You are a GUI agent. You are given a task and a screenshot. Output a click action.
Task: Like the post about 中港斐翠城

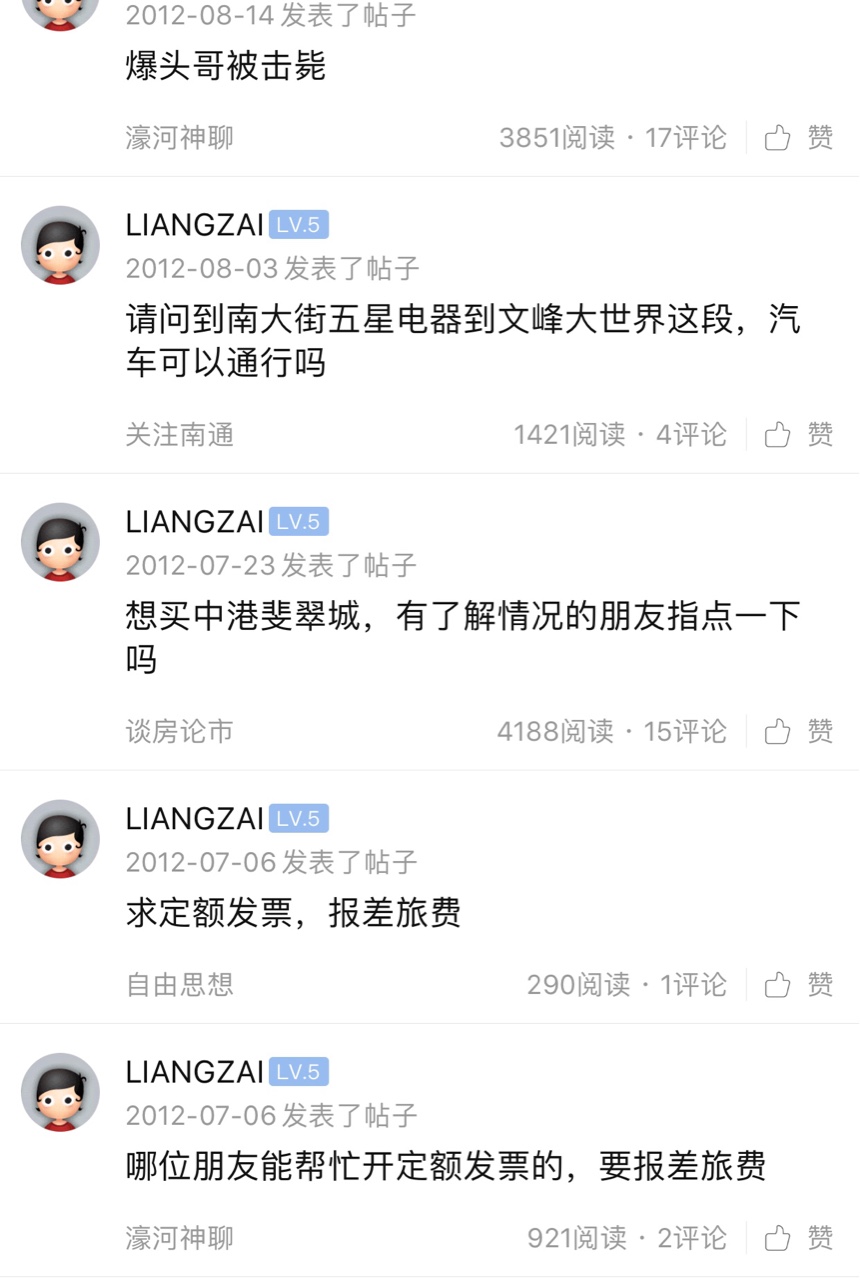[x=798, y=731]
